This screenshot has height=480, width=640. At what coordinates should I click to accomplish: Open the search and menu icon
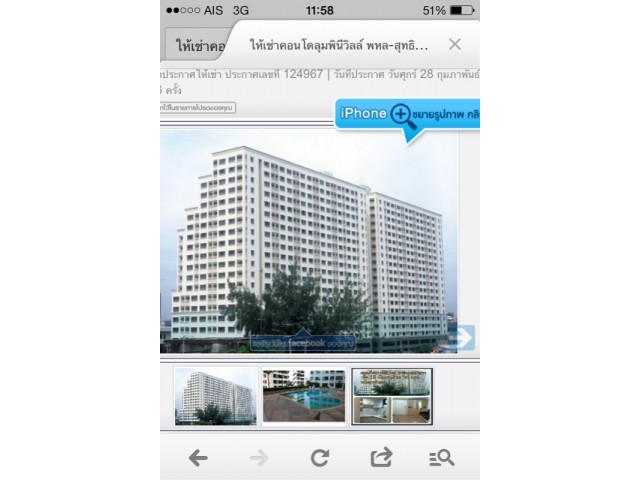[442, 457]
